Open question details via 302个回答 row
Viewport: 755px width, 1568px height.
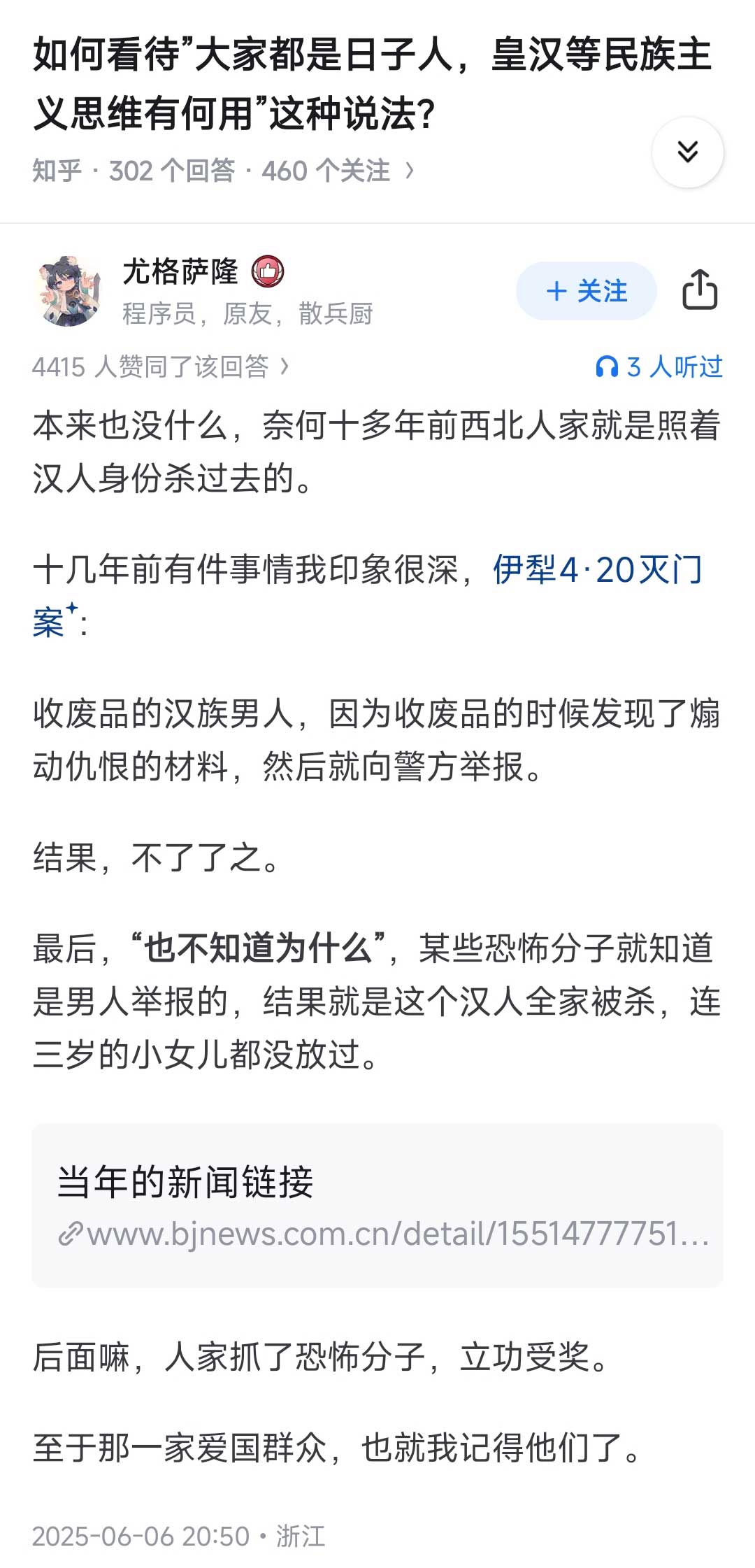tap(224, 171)
